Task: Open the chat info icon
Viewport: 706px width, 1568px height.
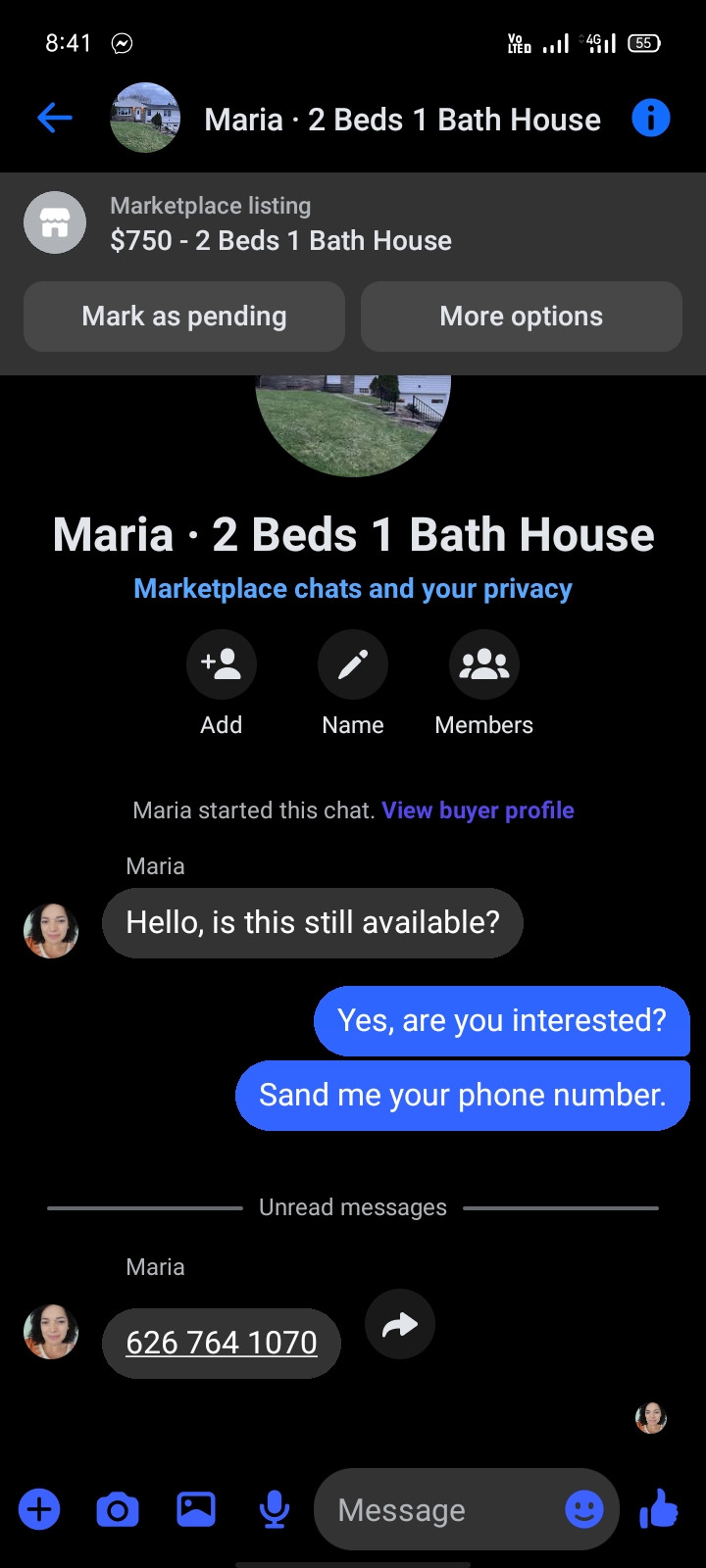Action: point(651,119)
